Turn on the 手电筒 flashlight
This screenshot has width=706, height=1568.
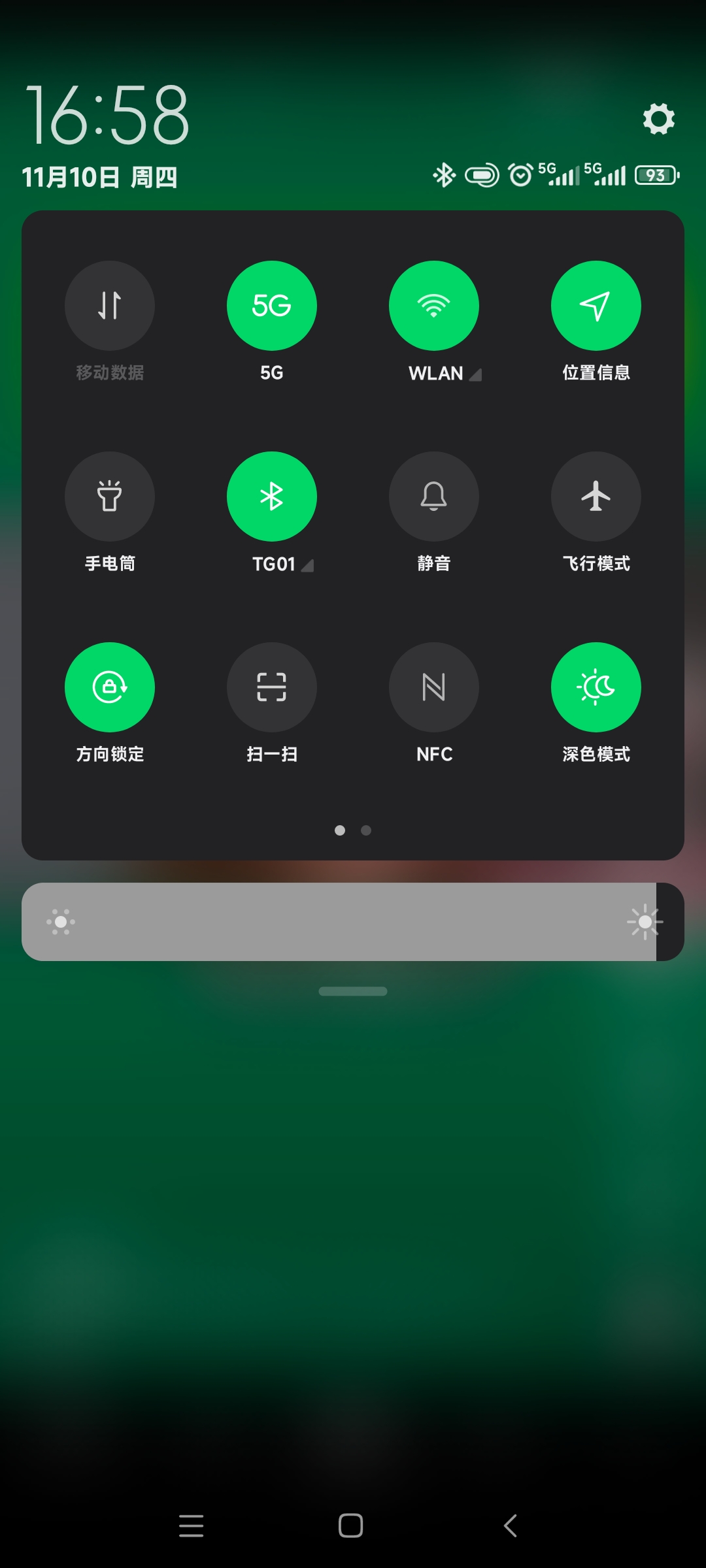[110, 497]
